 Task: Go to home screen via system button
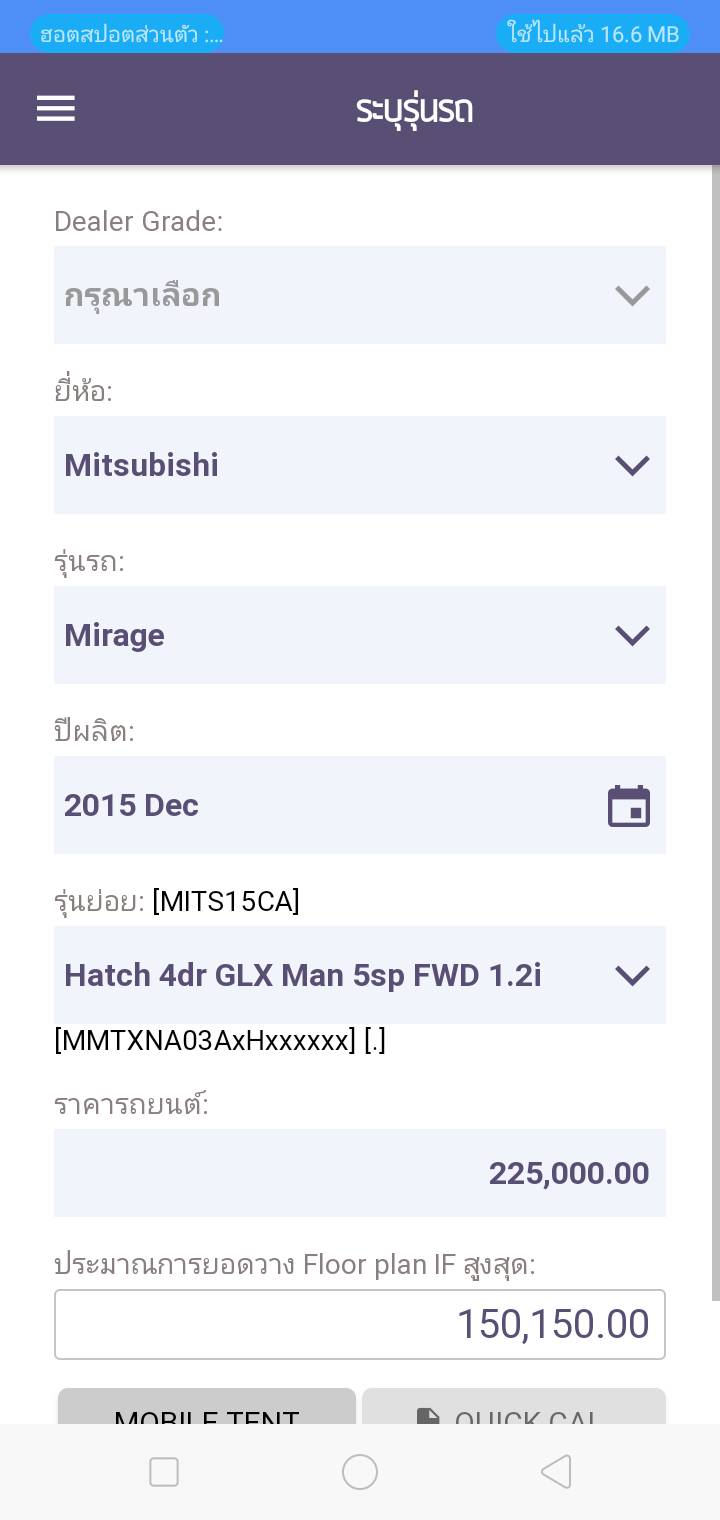tap(360, 1472)
